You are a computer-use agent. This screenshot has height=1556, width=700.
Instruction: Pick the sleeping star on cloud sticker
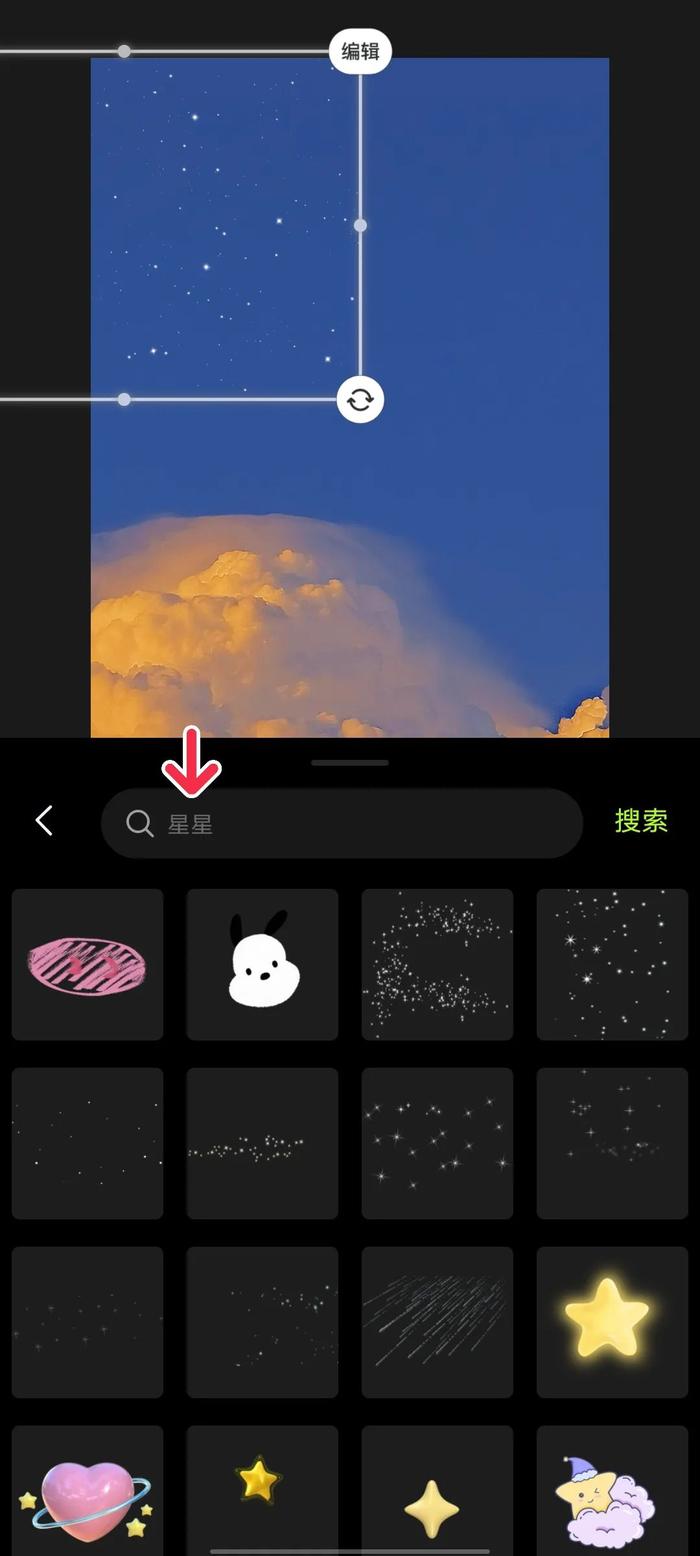[612, 1491]
